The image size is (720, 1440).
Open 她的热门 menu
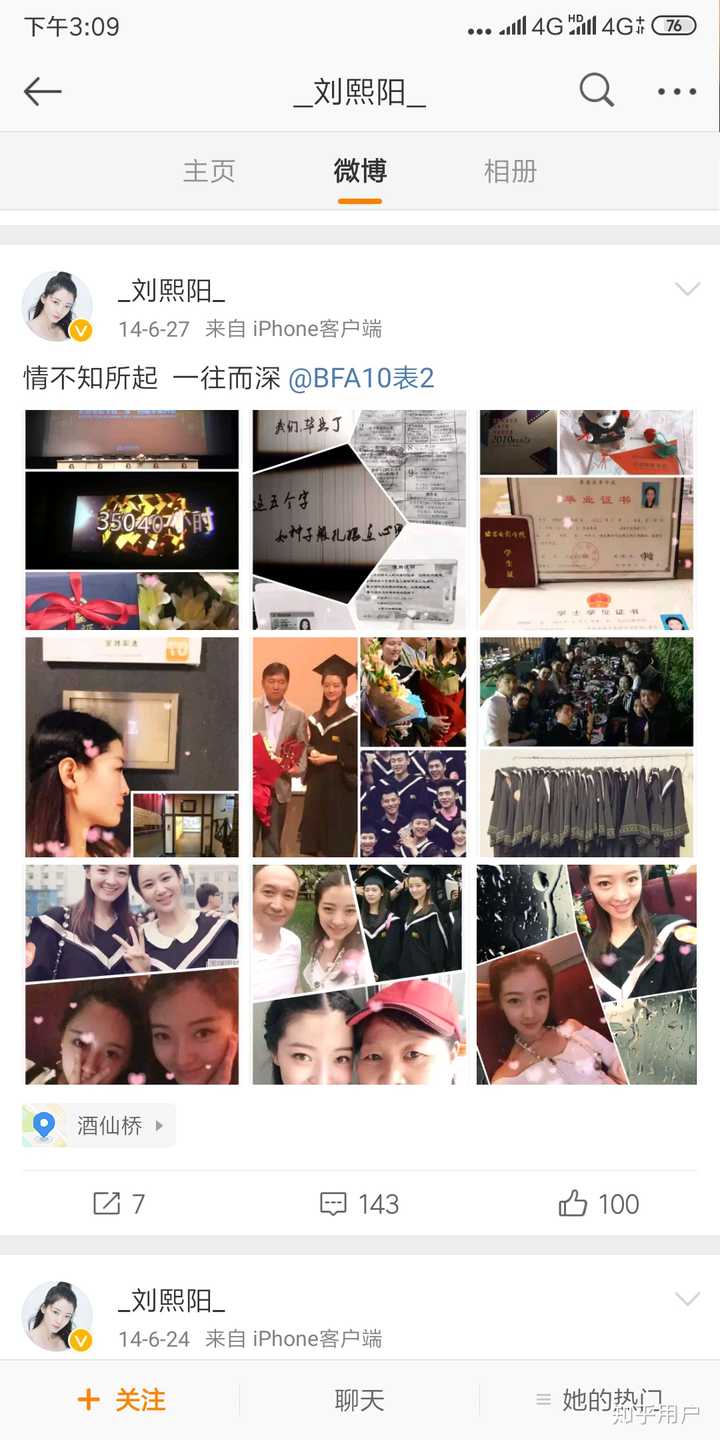click(x=600, y=1400)
